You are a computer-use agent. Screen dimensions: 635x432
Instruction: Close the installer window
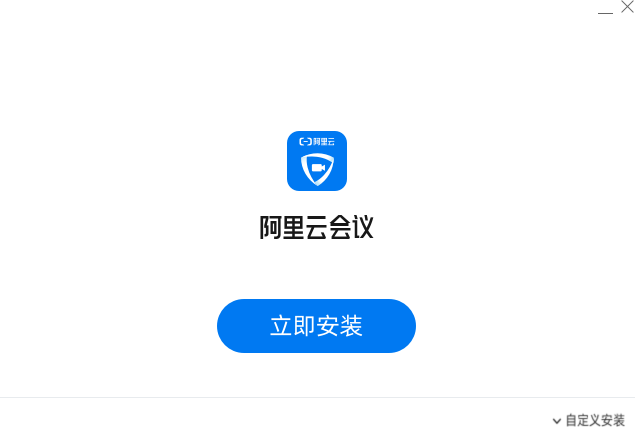click(x=627, y=7)
